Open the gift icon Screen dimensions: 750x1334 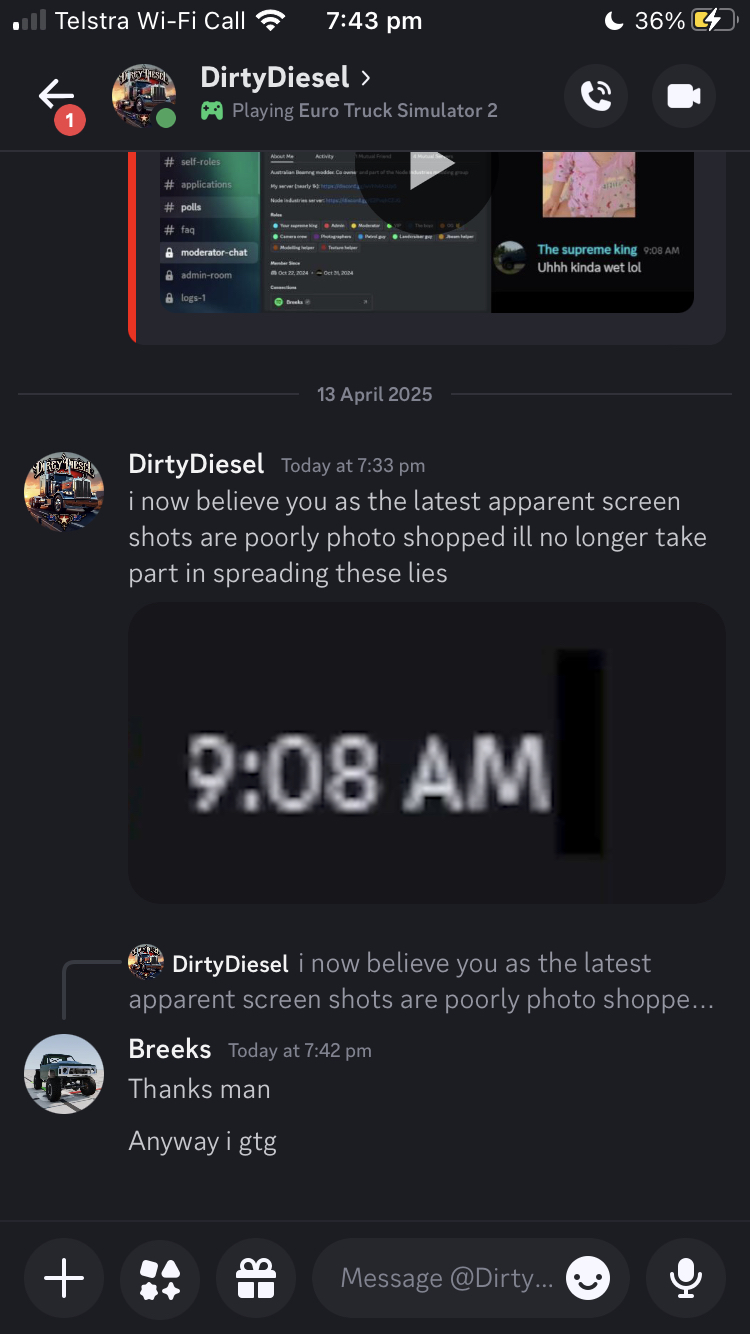(256, 1278)
